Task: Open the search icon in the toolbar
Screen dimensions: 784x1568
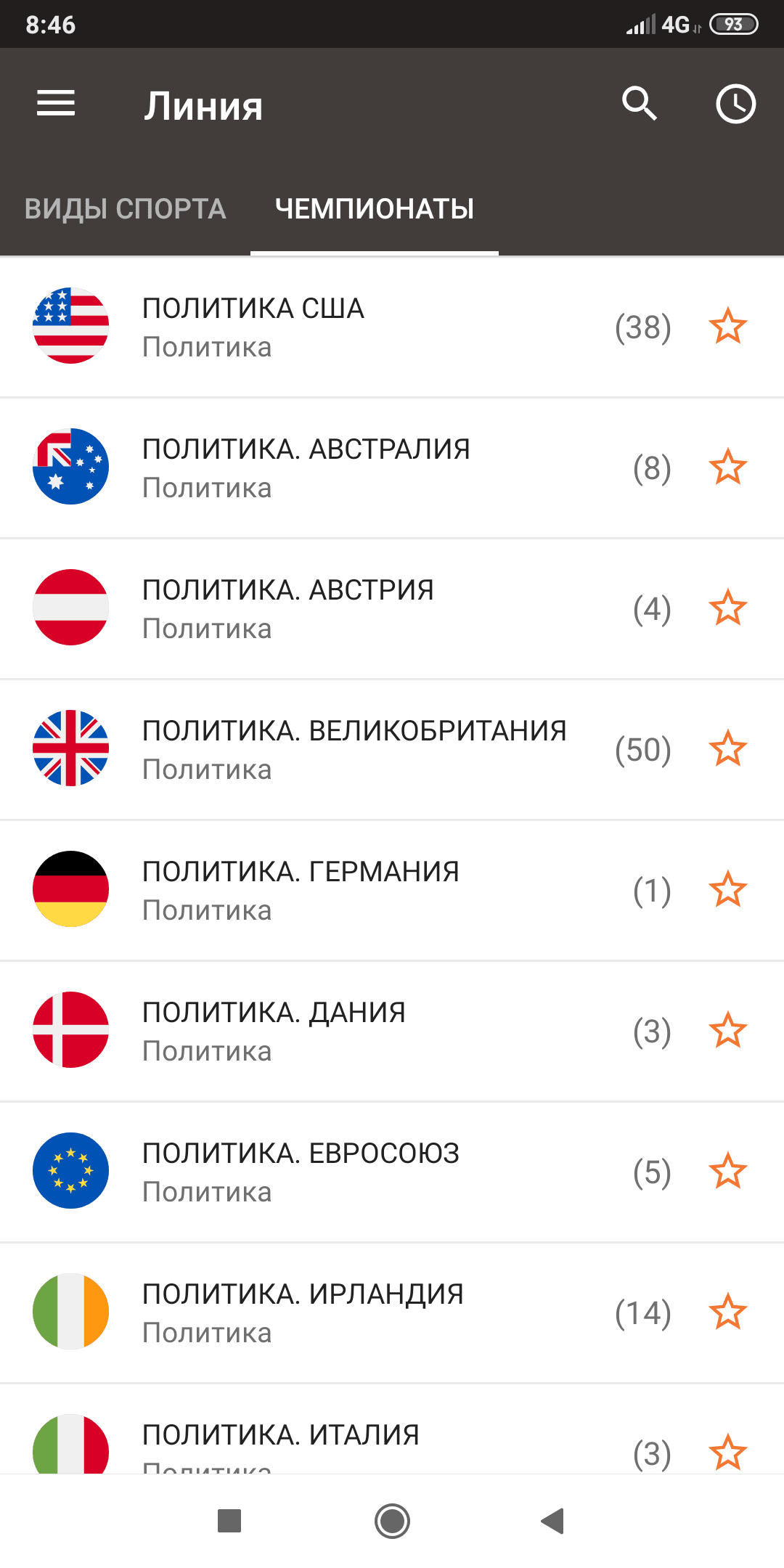Action: pos(640,104)
